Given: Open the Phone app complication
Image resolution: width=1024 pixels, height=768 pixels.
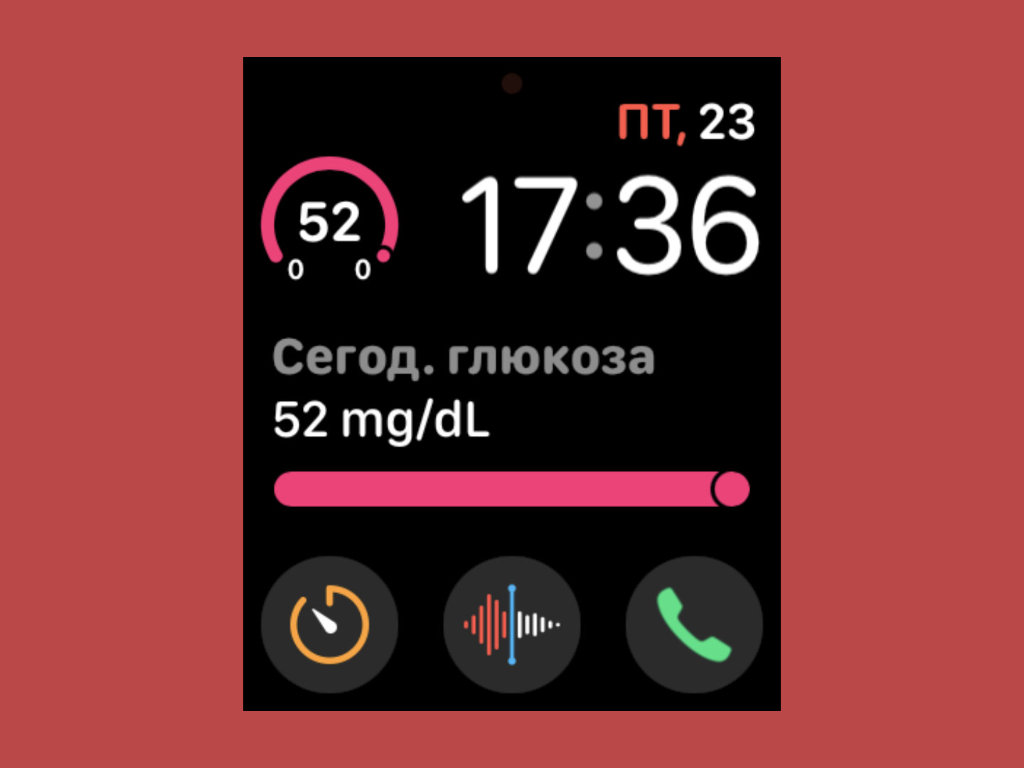Looking at the screenshot, I should click(694, 625).
